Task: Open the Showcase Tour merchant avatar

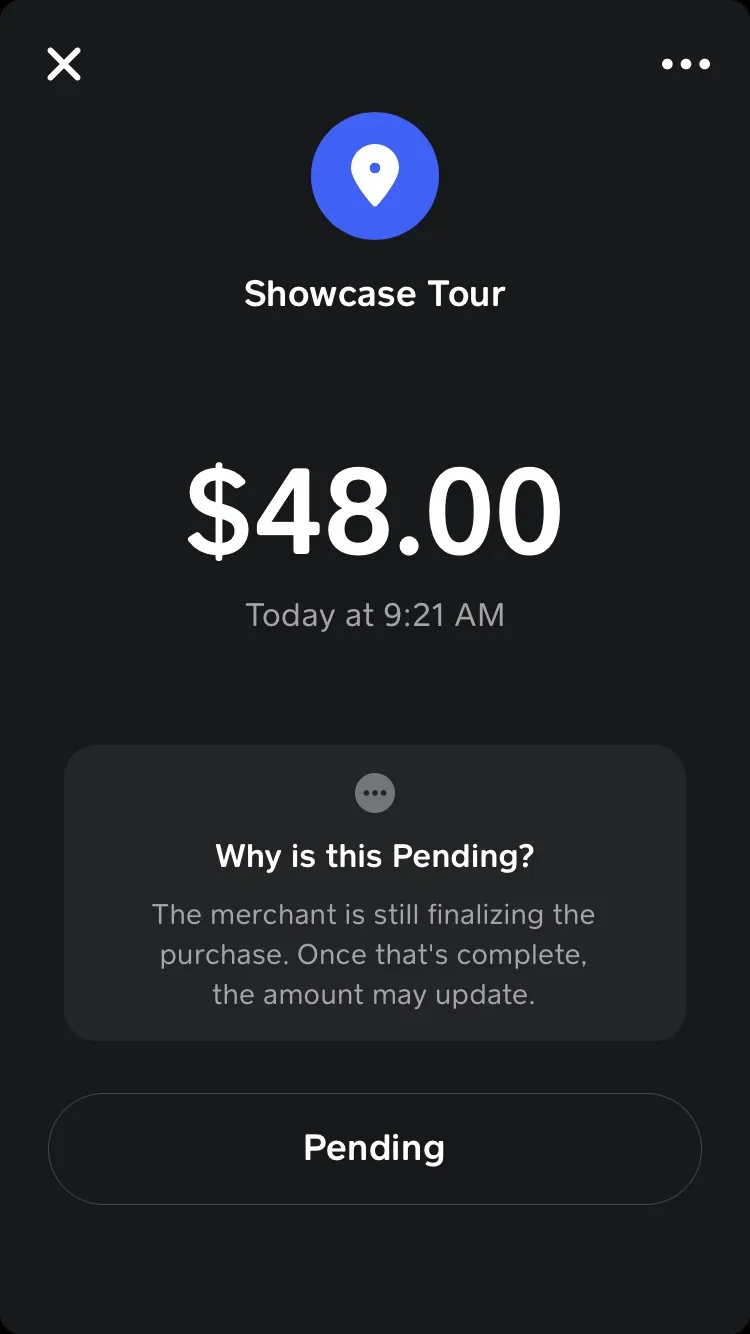Action: 375,176
